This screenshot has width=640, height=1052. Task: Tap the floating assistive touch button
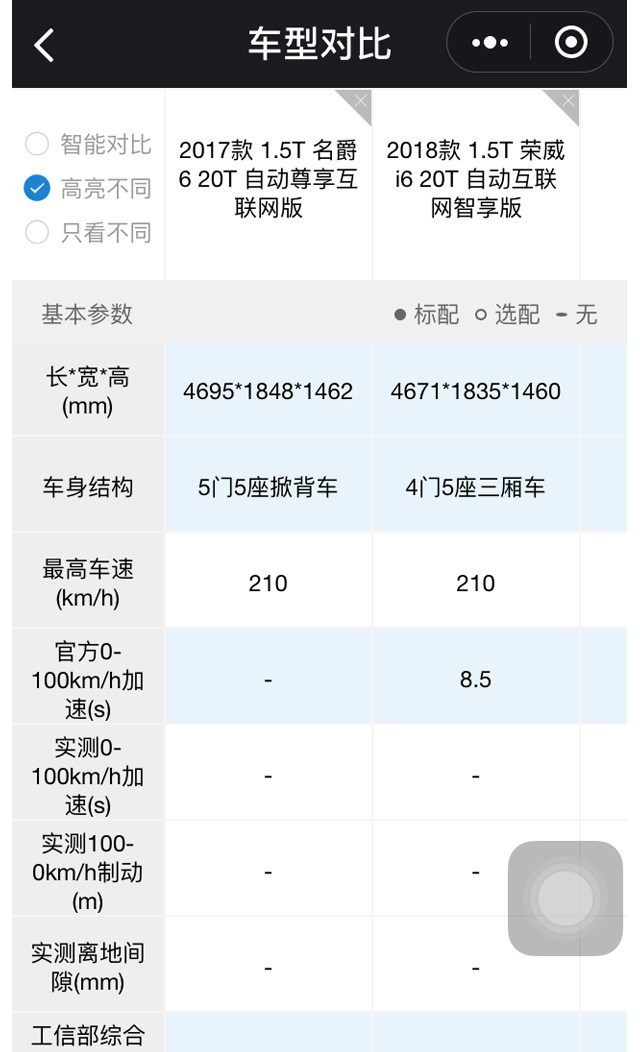(565, 897)
